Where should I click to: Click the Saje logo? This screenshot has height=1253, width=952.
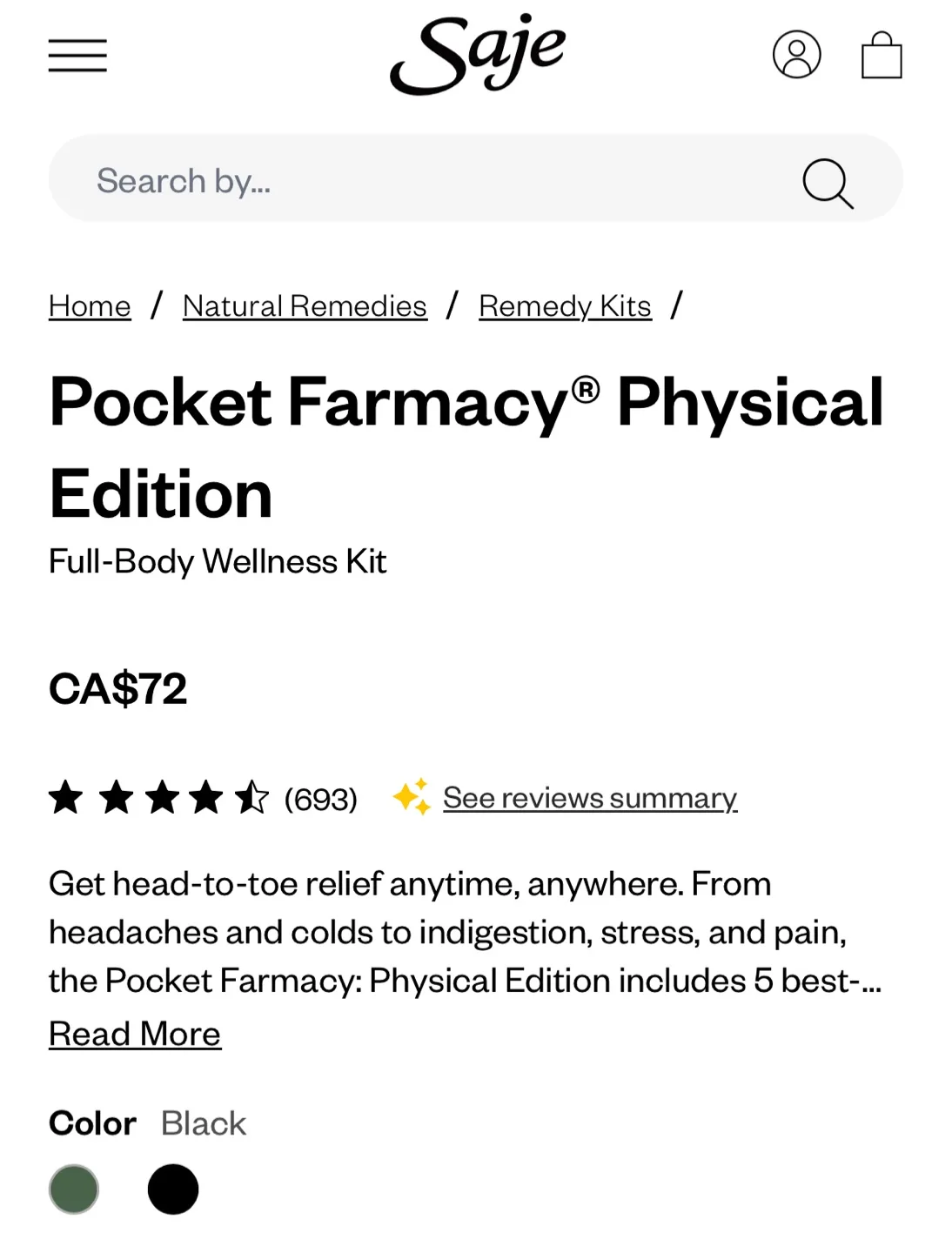tap(478, 54)
